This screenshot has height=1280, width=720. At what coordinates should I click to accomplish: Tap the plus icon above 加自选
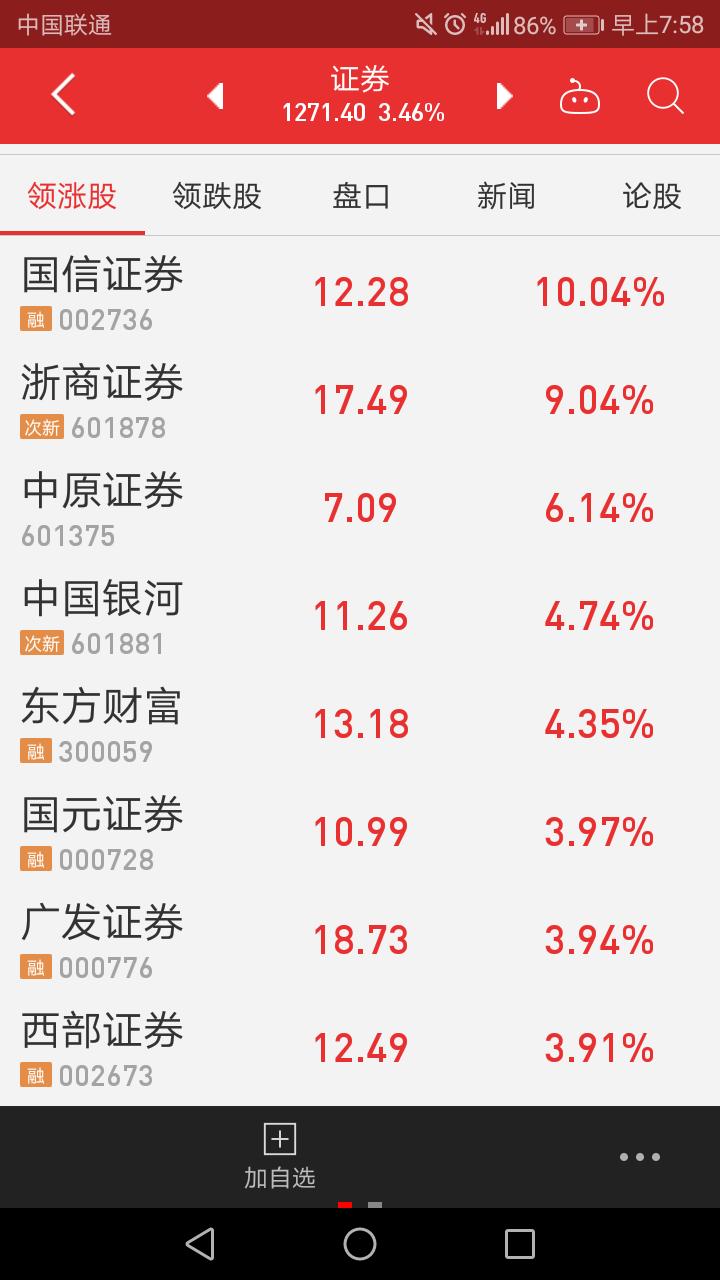[280, 1138]
